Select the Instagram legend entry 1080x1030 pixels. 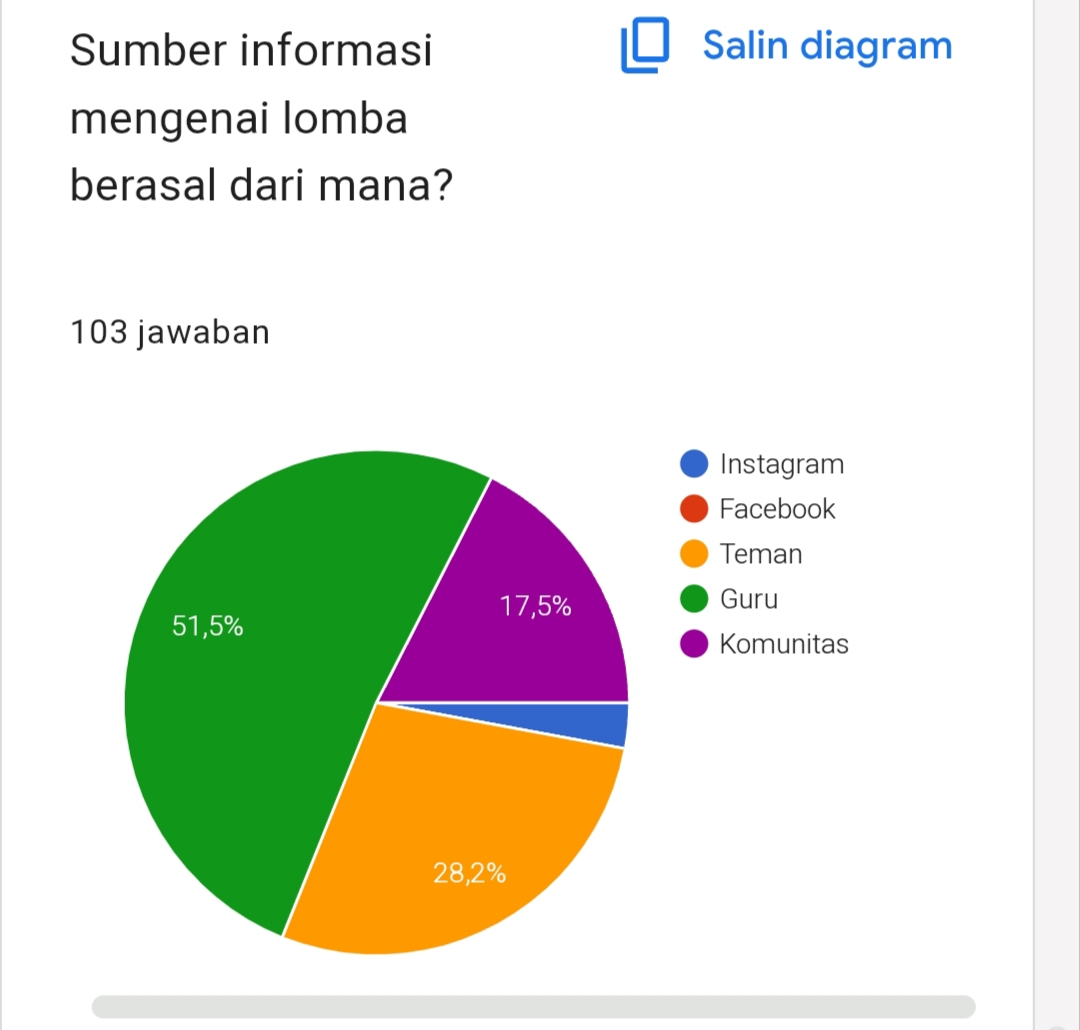click(x=762, y=464)
